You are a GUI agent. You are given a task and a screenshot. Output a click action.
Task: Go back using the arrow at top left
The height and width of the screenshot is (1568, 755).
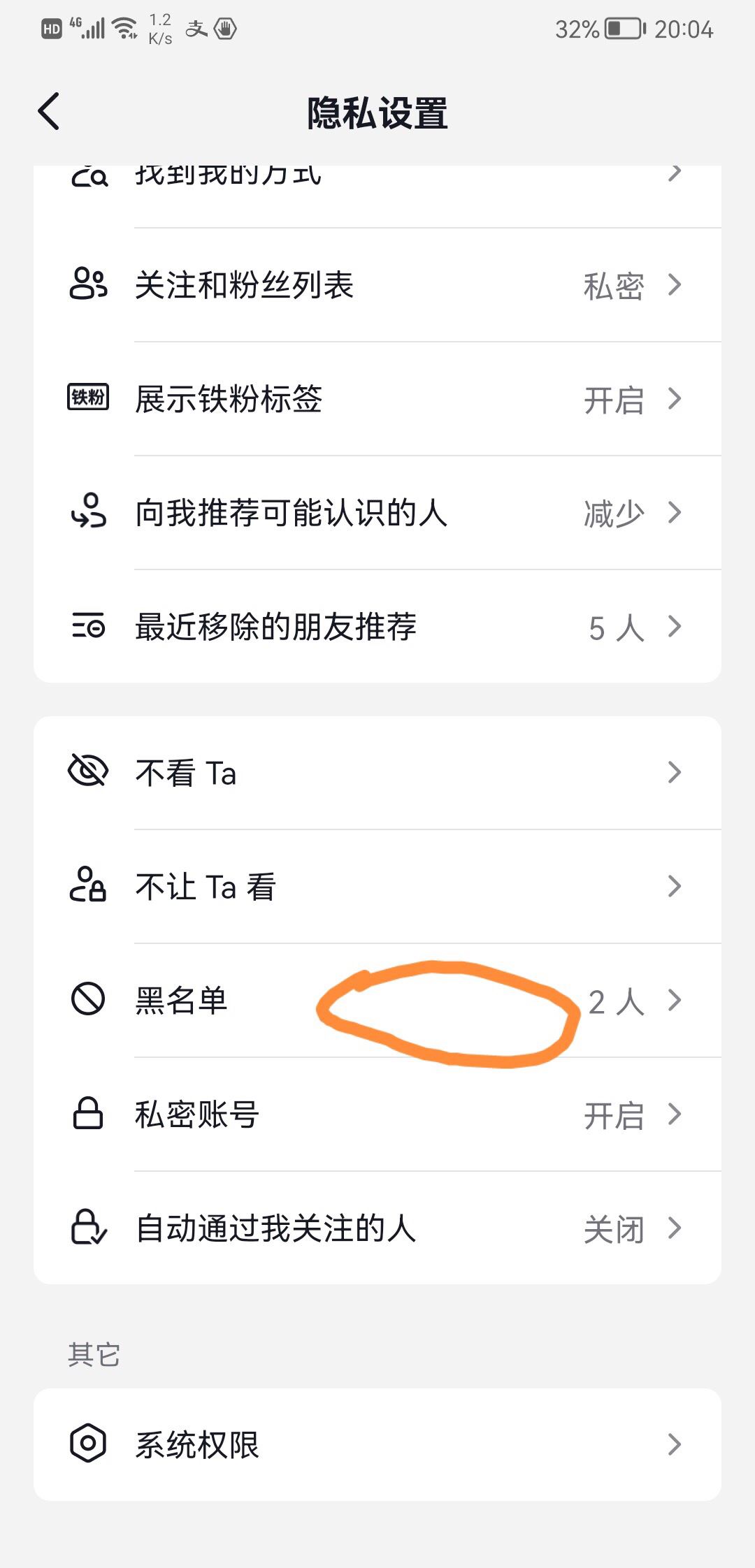pos(49,110)
